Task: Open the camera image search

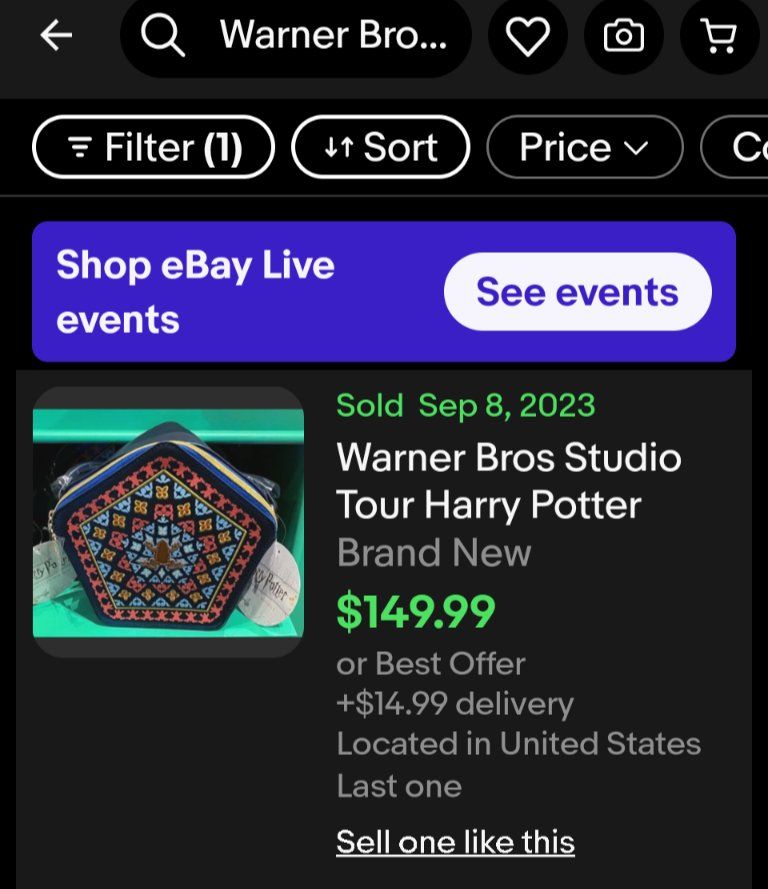Action: 623,36
